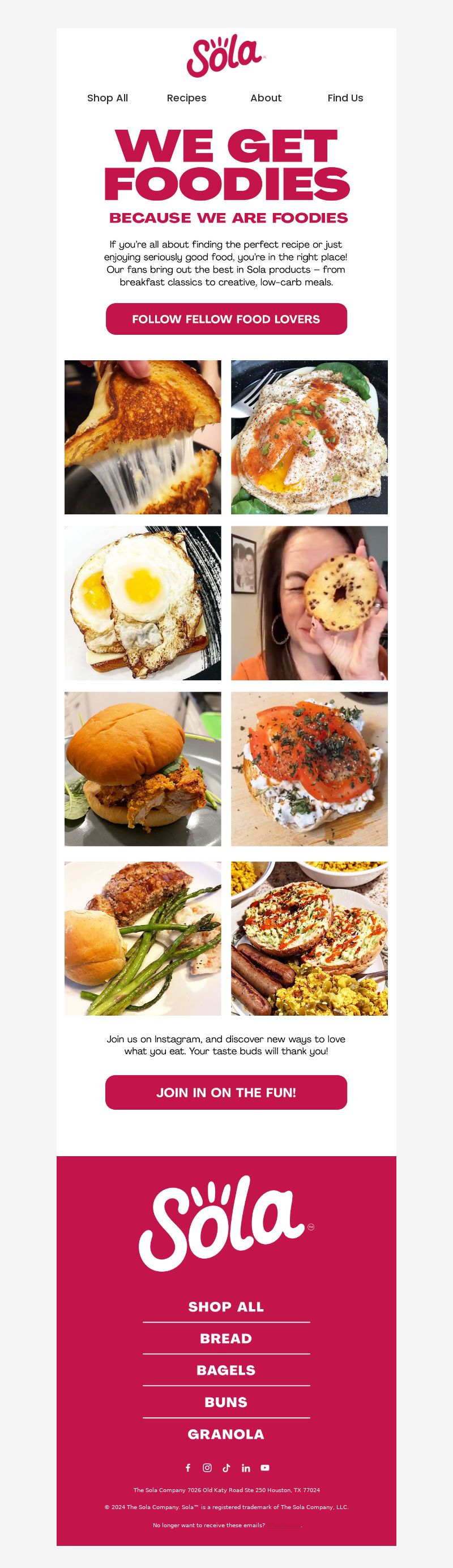Open the TikTok icon in footer
The image size is (453, 1568).
(x=226, y=1468)
